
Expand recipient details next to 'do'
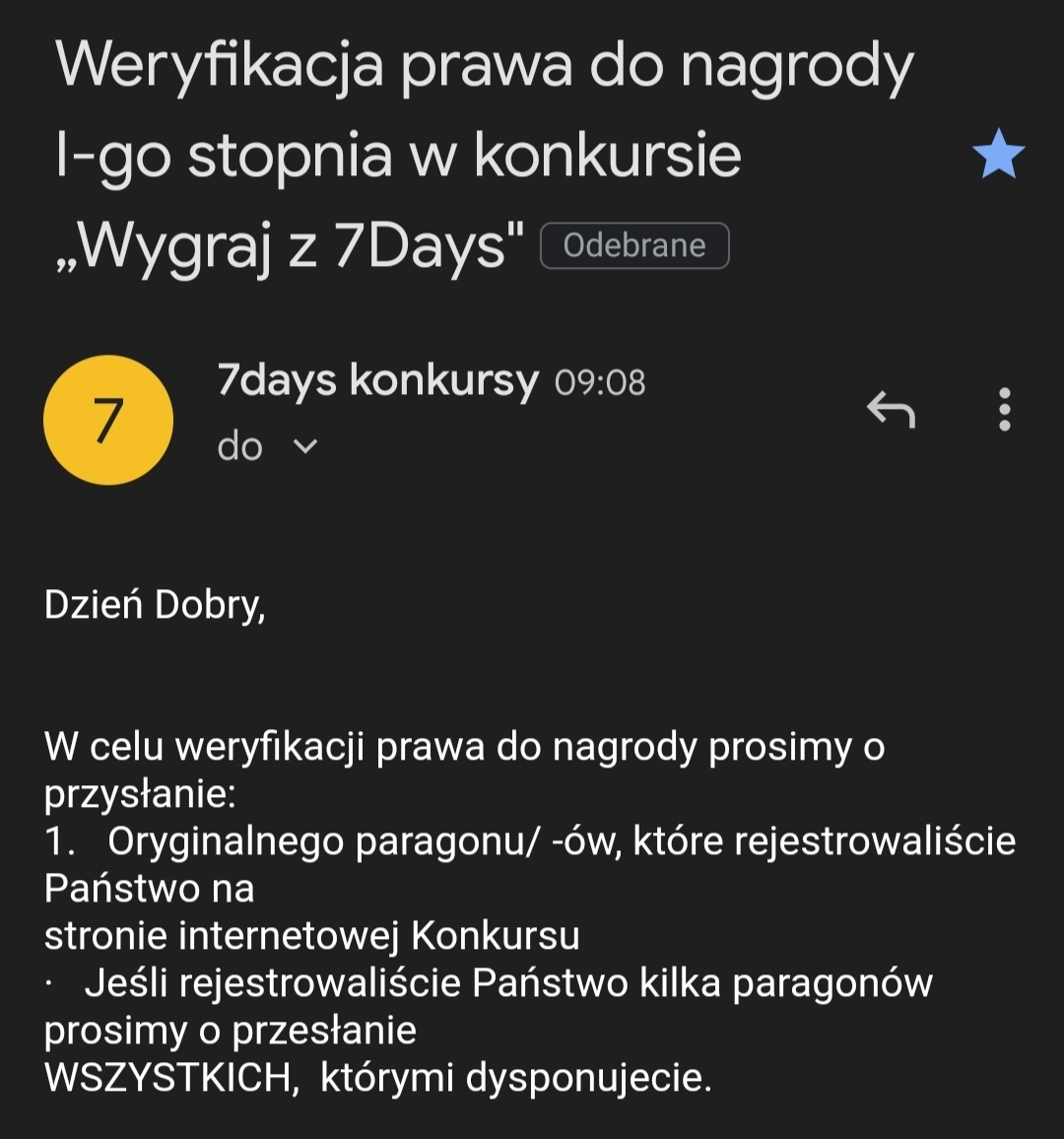(306, 447)
